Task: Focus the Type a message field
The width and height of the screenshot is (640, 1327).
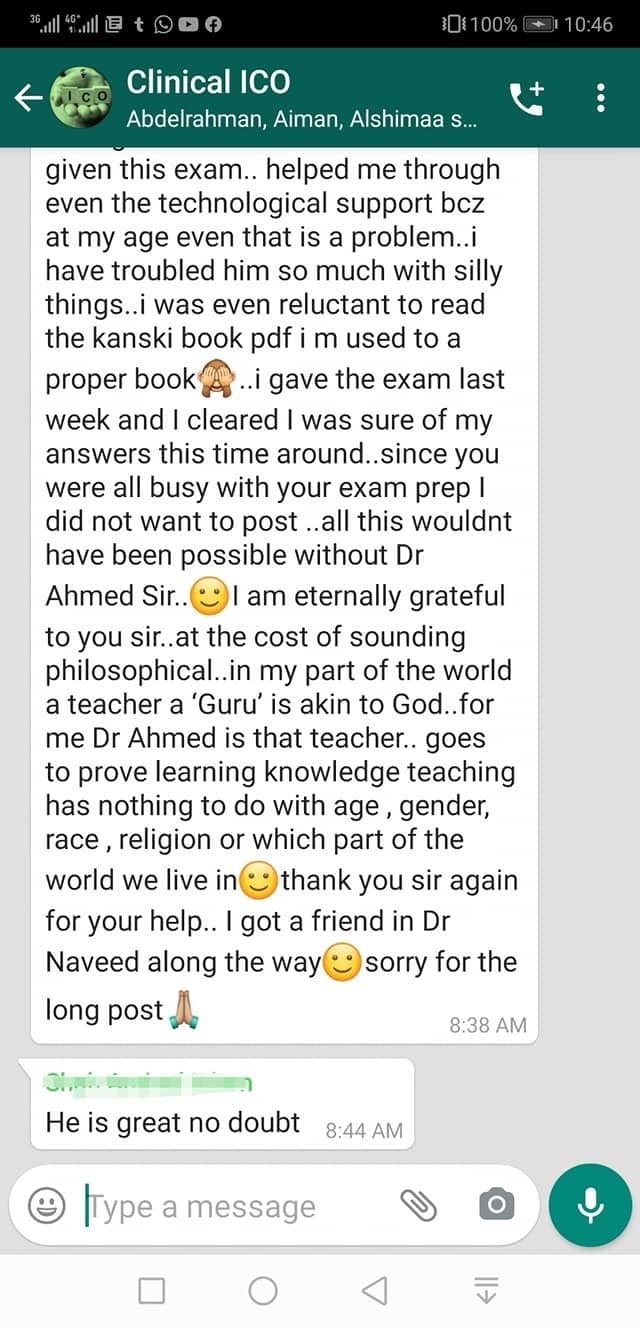Action: coord(230,1206)
